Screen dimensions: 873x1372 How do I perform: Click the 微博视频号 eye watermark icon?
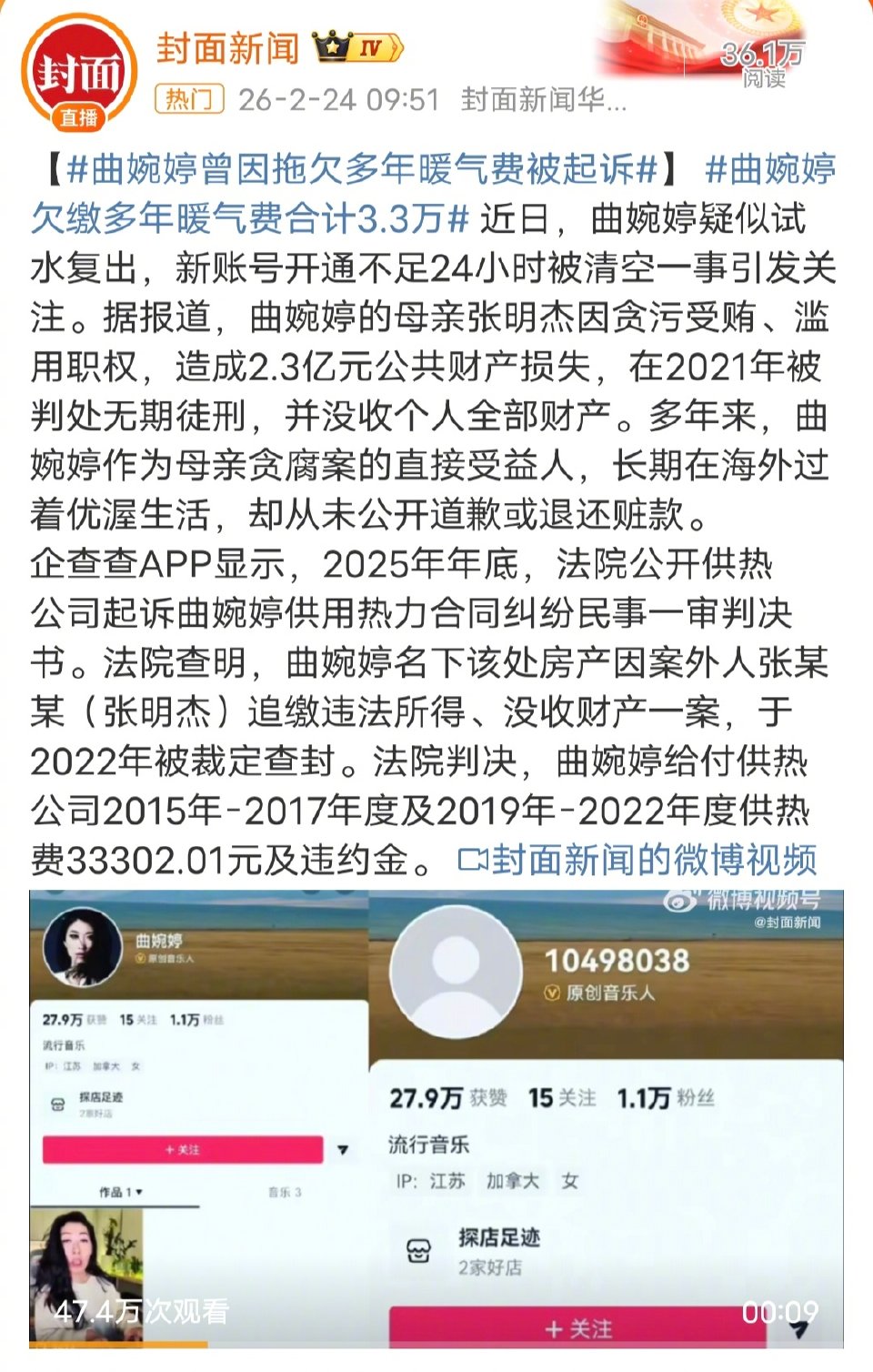click(679, 901)
